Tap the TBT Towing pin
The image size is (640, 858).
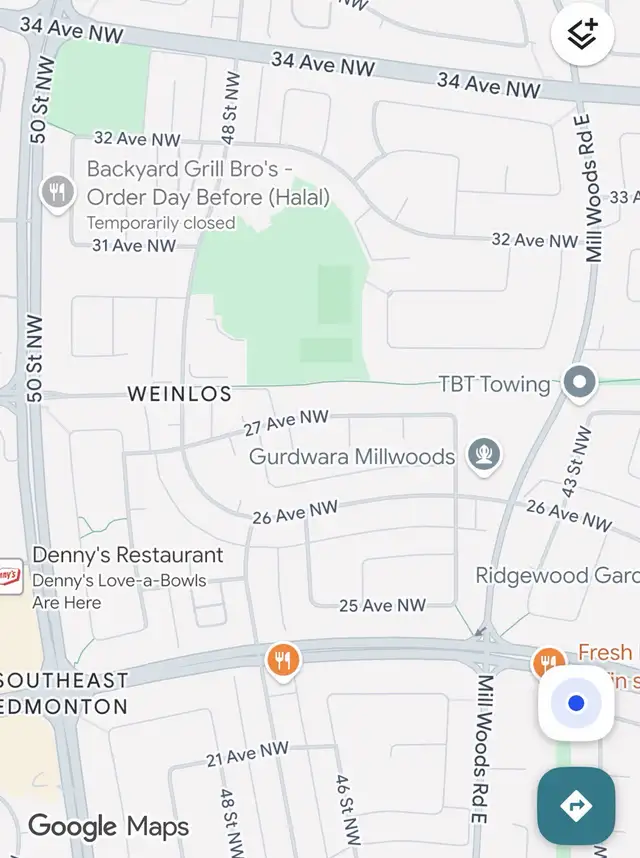coord(579,381)
